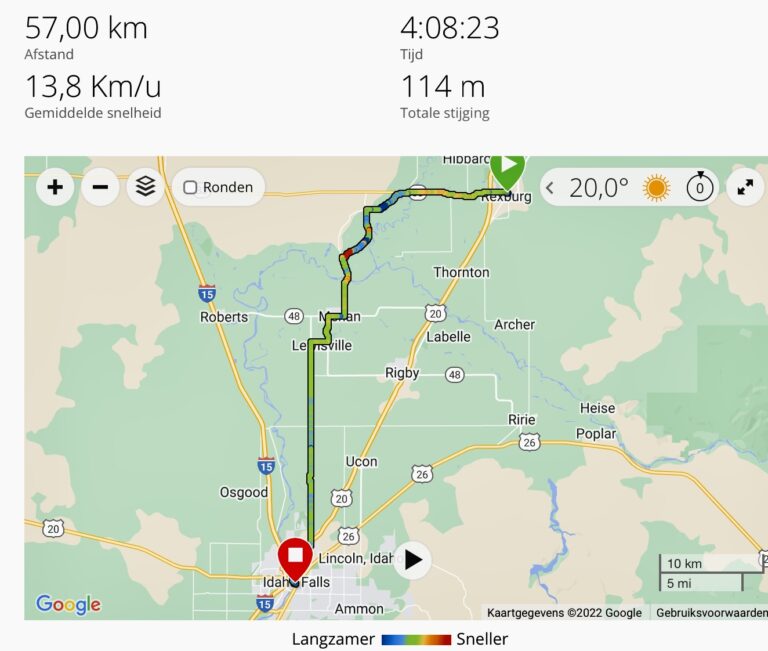Zoom in on the map
Image resolution: width=768 pixels, height=651 pixels.
(55, 187)
